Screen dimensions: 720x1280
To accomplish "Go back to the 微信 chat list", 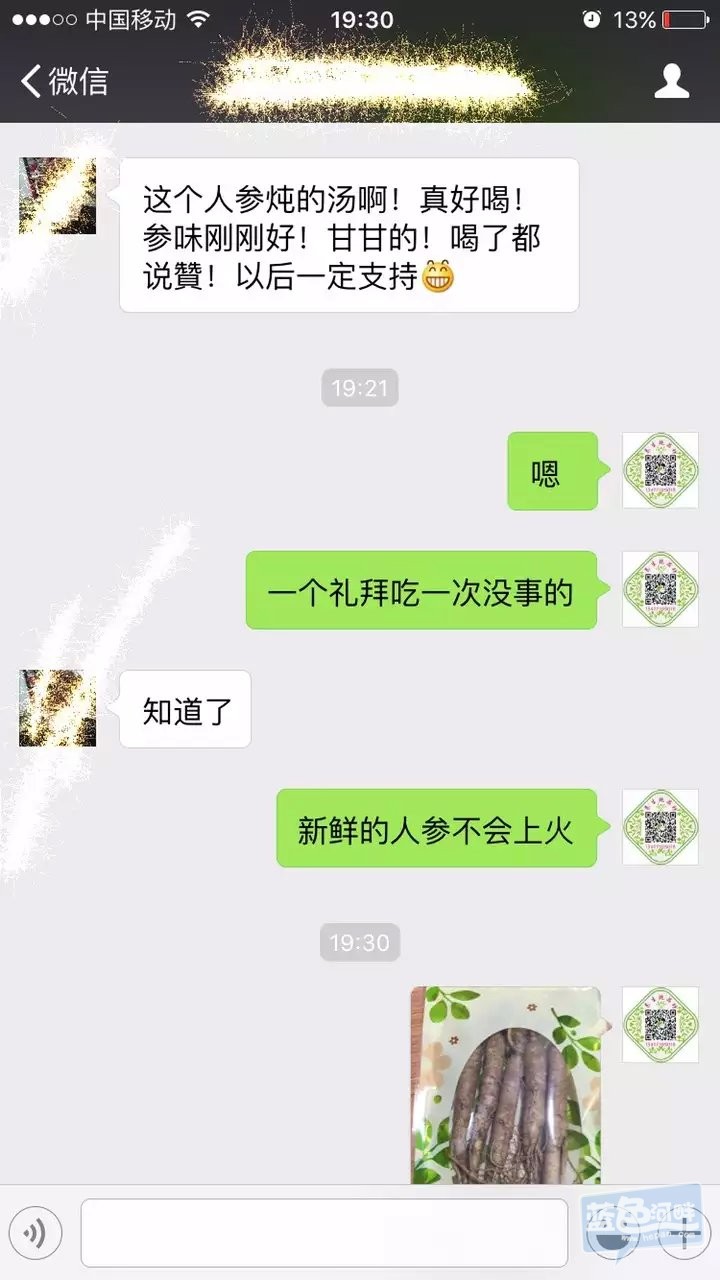I will (x=64, y=81).
